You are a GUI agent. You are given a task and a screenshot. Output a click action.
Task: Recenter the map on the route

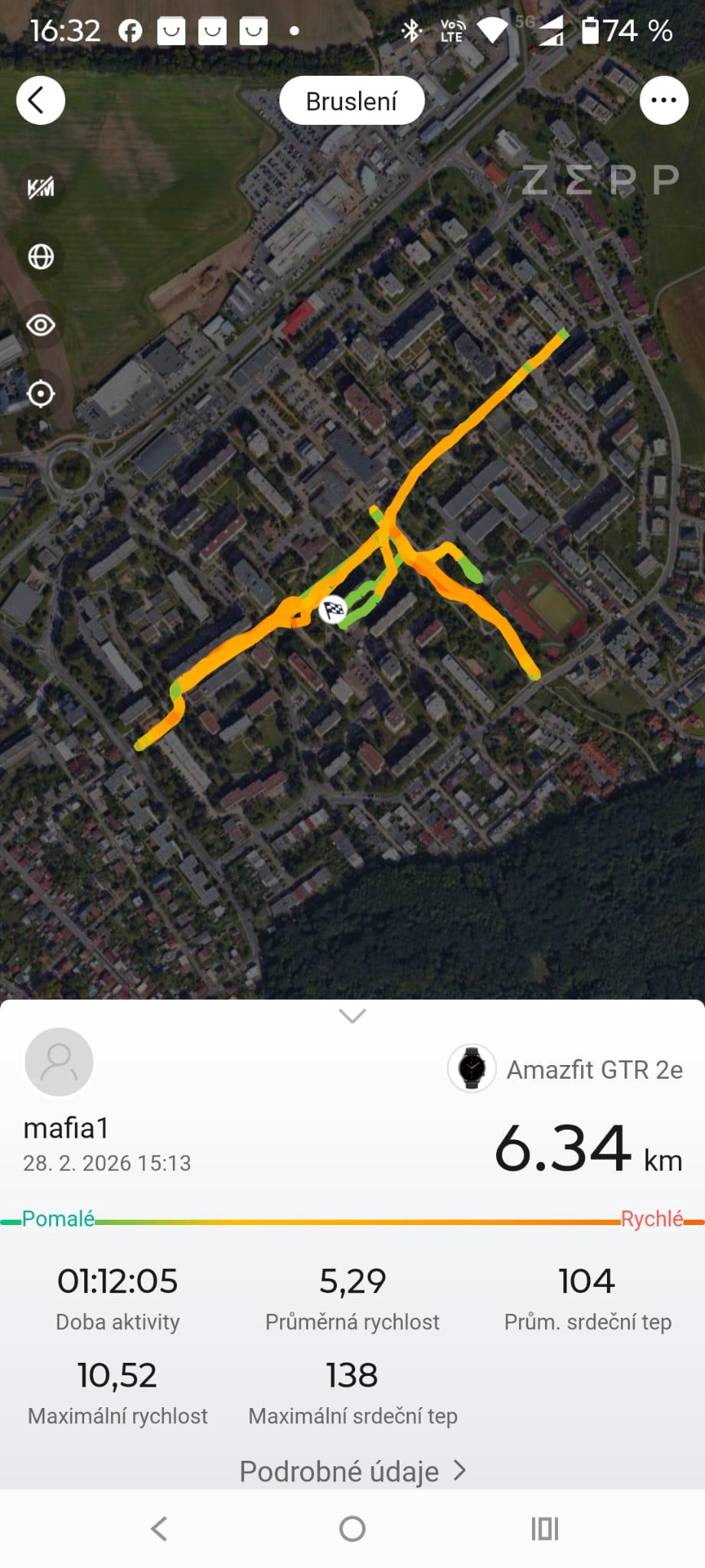tap(41, 394)
